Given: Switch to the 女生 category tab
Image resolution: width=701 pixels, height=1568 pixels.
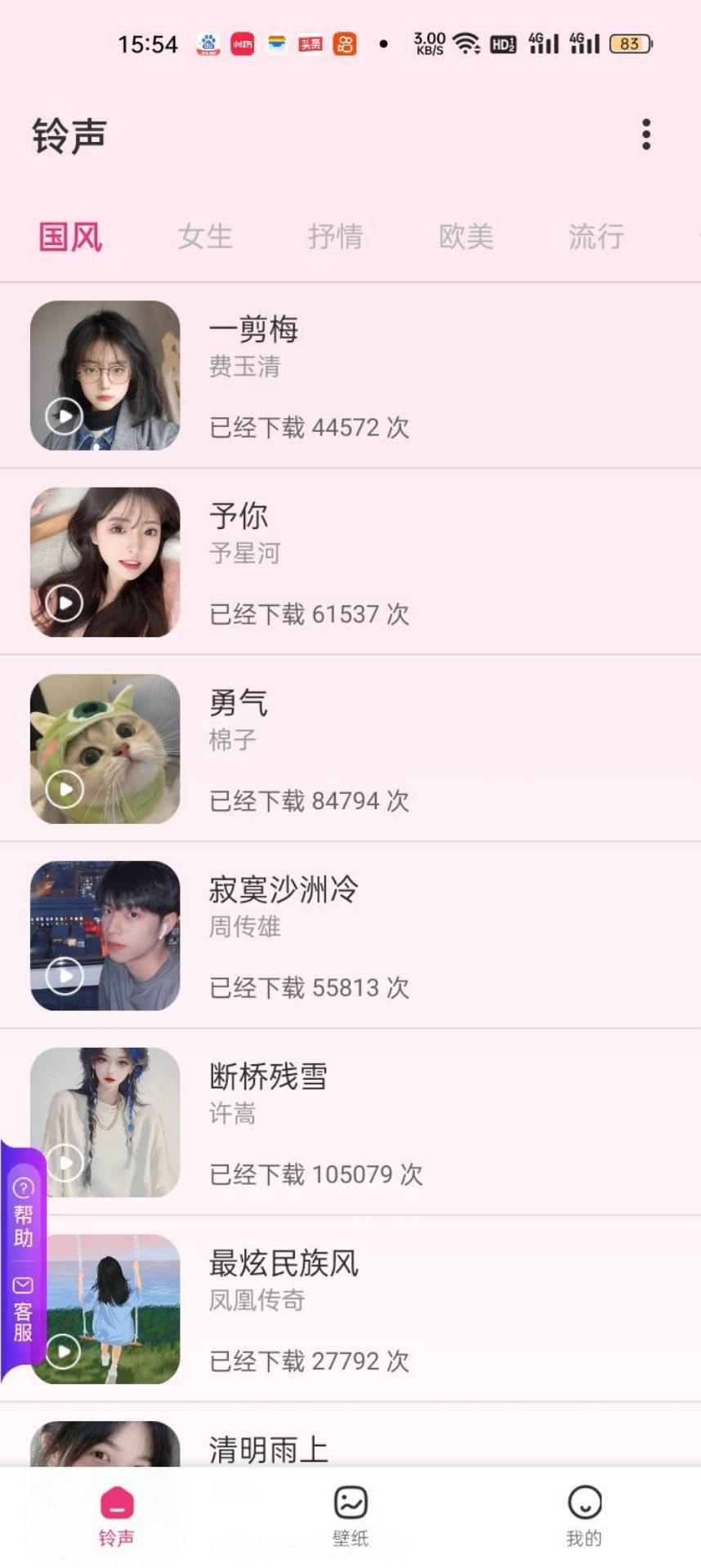Looking at the screenshot, I should [205, 237].
